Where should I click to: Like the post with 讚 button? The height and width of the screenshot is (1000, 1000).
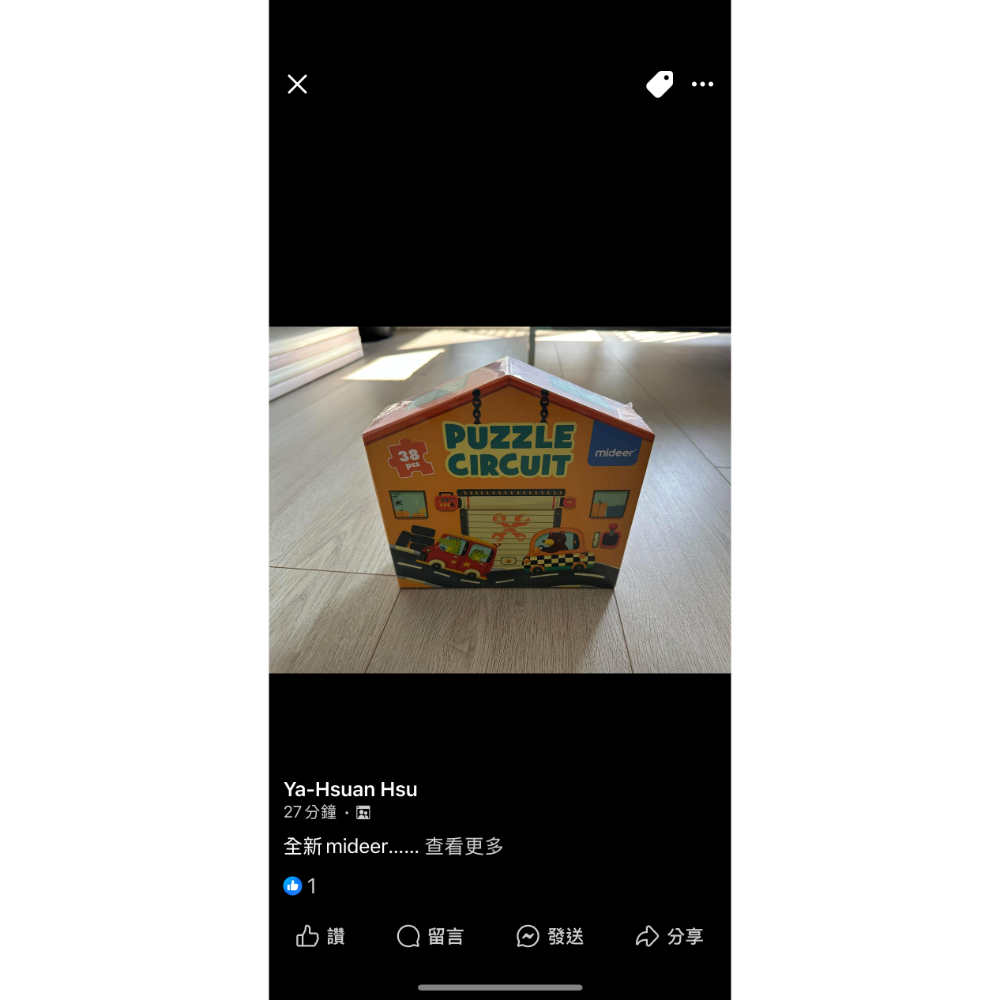(321, 936)
